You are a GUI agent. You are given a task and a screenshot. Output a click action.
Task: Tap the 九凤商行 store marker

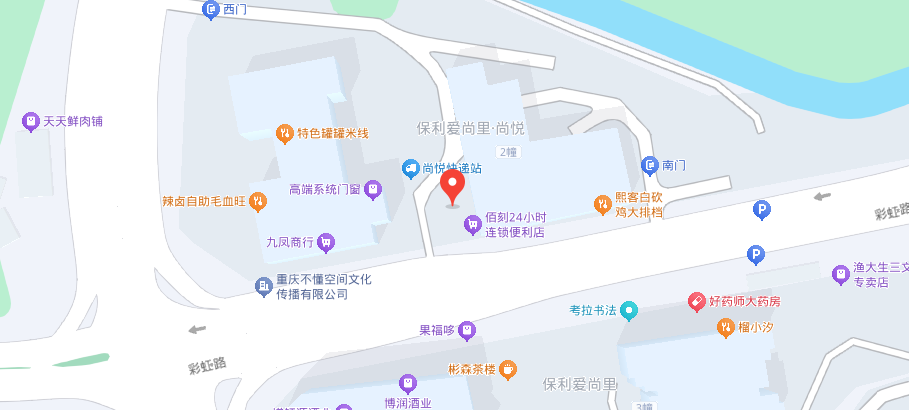326,241
